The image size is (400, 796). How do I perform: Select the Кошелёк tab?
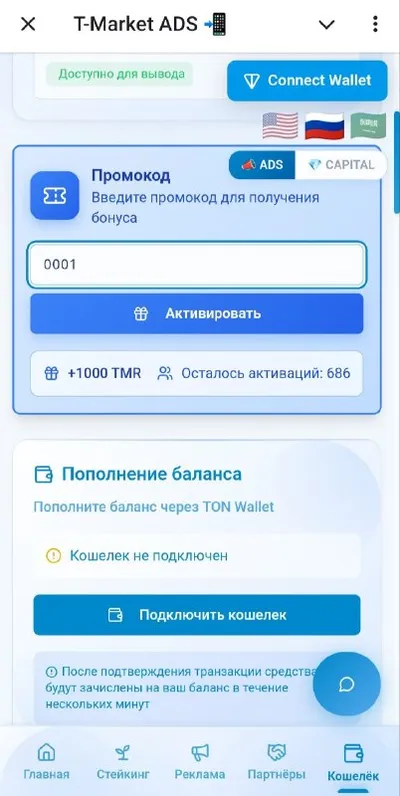(x=353, y=762)
